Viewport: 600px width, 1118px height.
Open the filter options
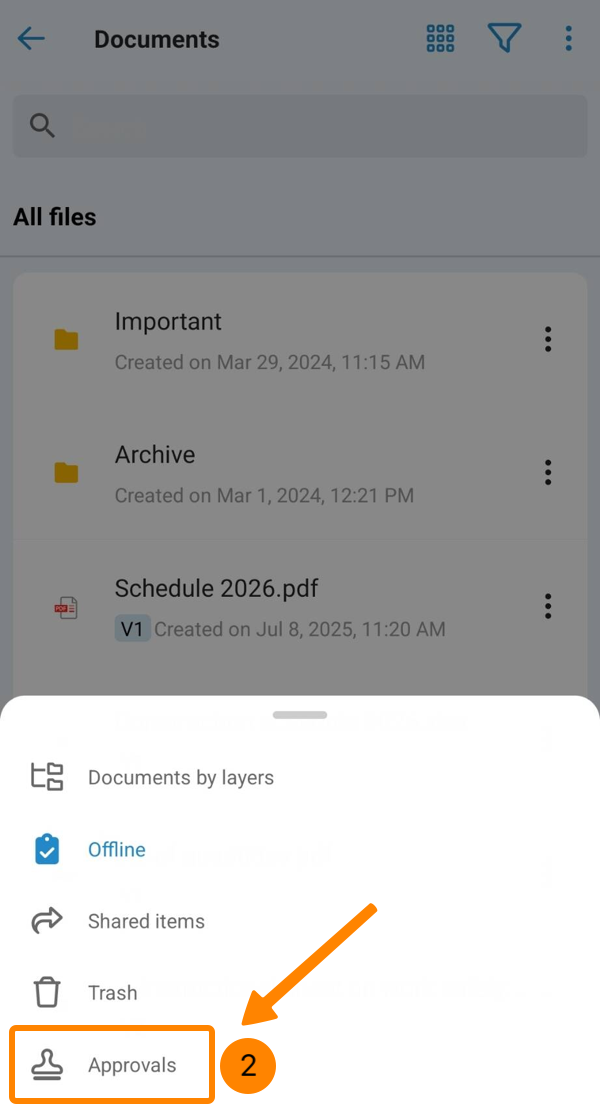[x=505, y=39]
